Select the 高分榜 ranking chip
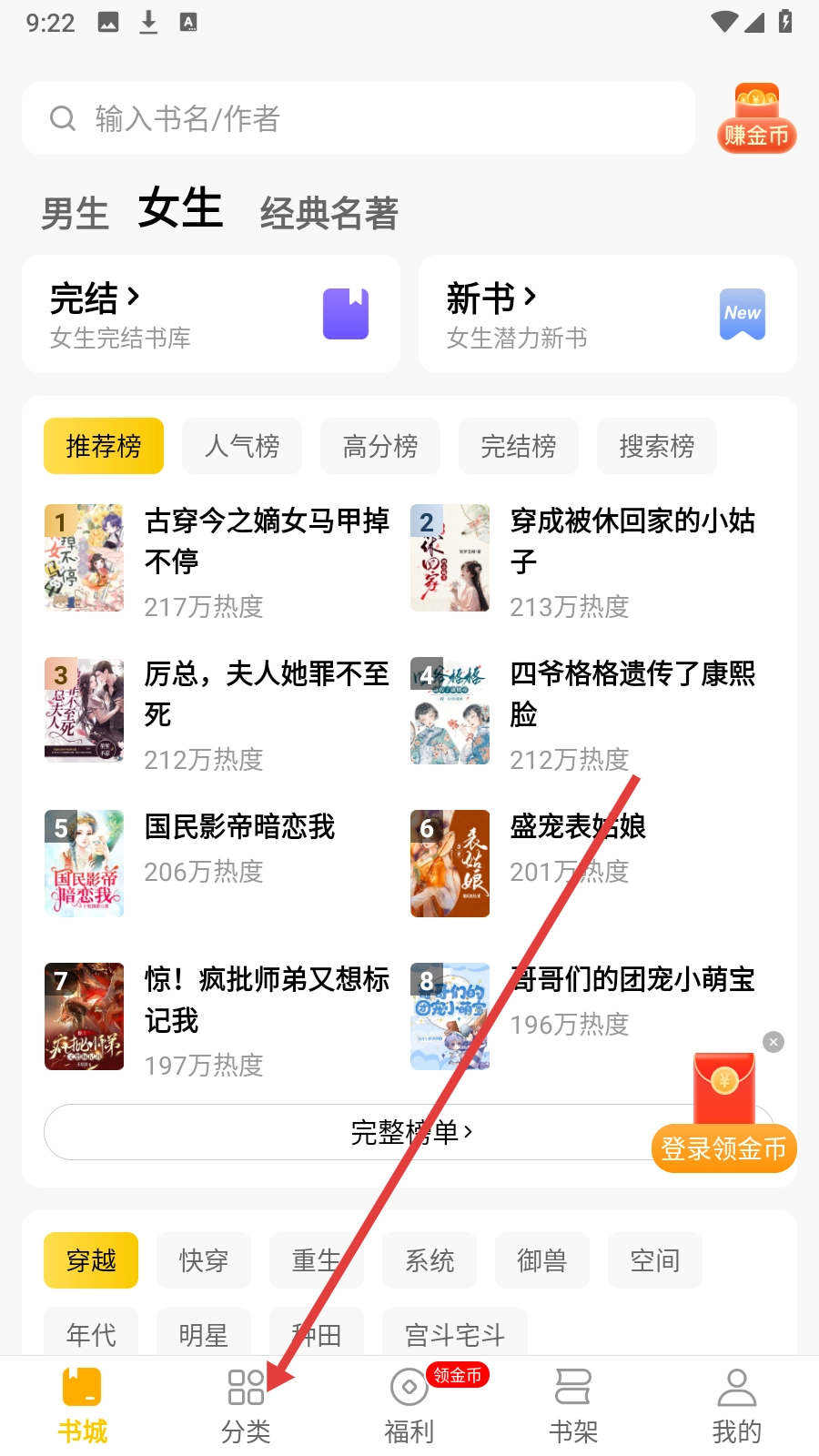This screenshot has height=1456, width=819. [380, 446]
